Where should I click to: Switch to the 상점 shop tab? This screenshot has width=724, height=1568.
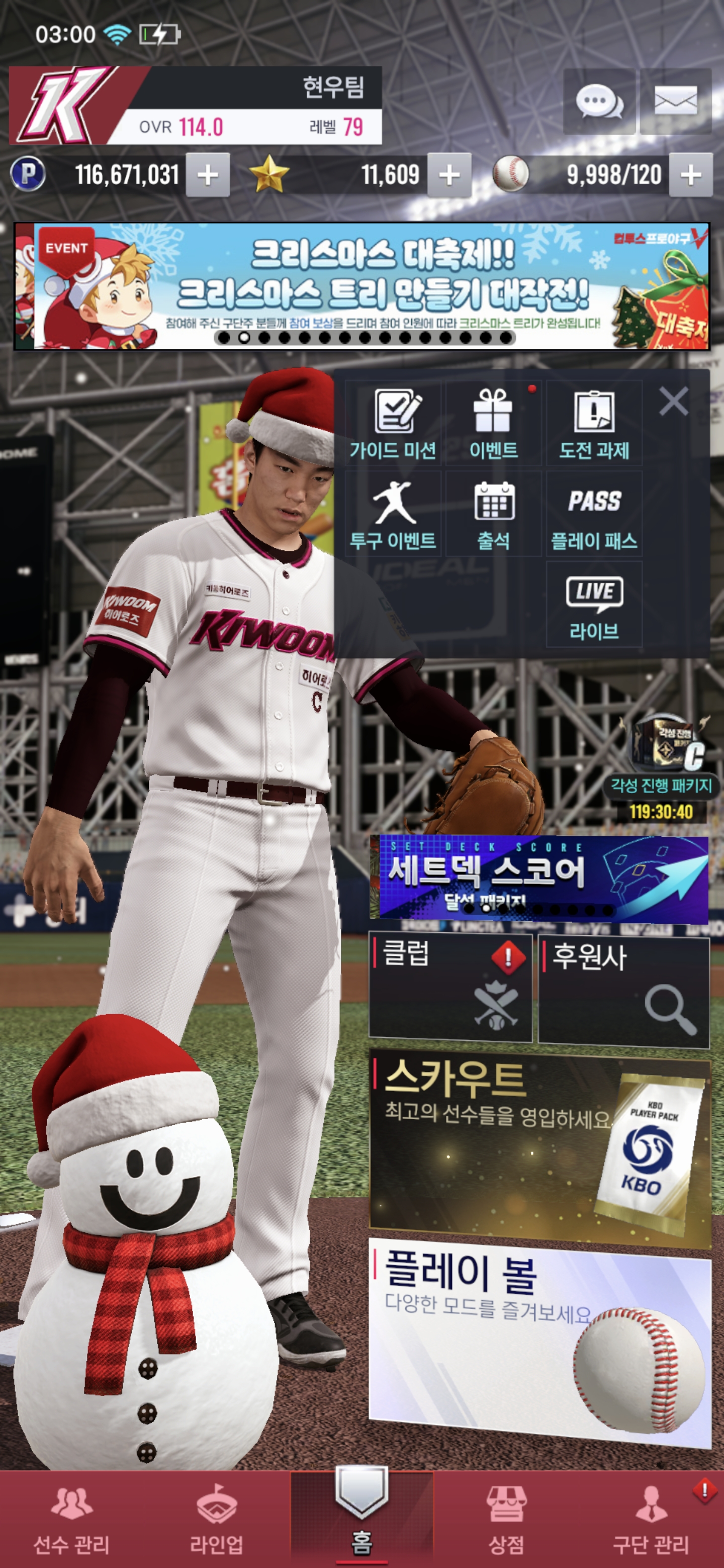click(x=506, y=1519)
